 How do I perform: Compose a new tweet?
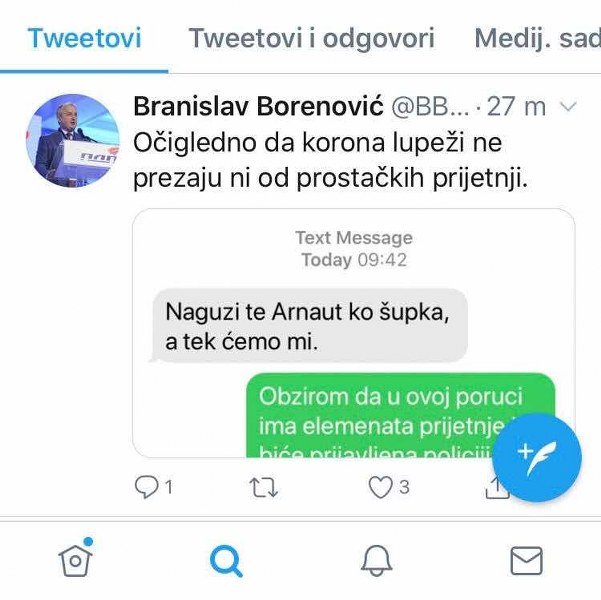537,458
